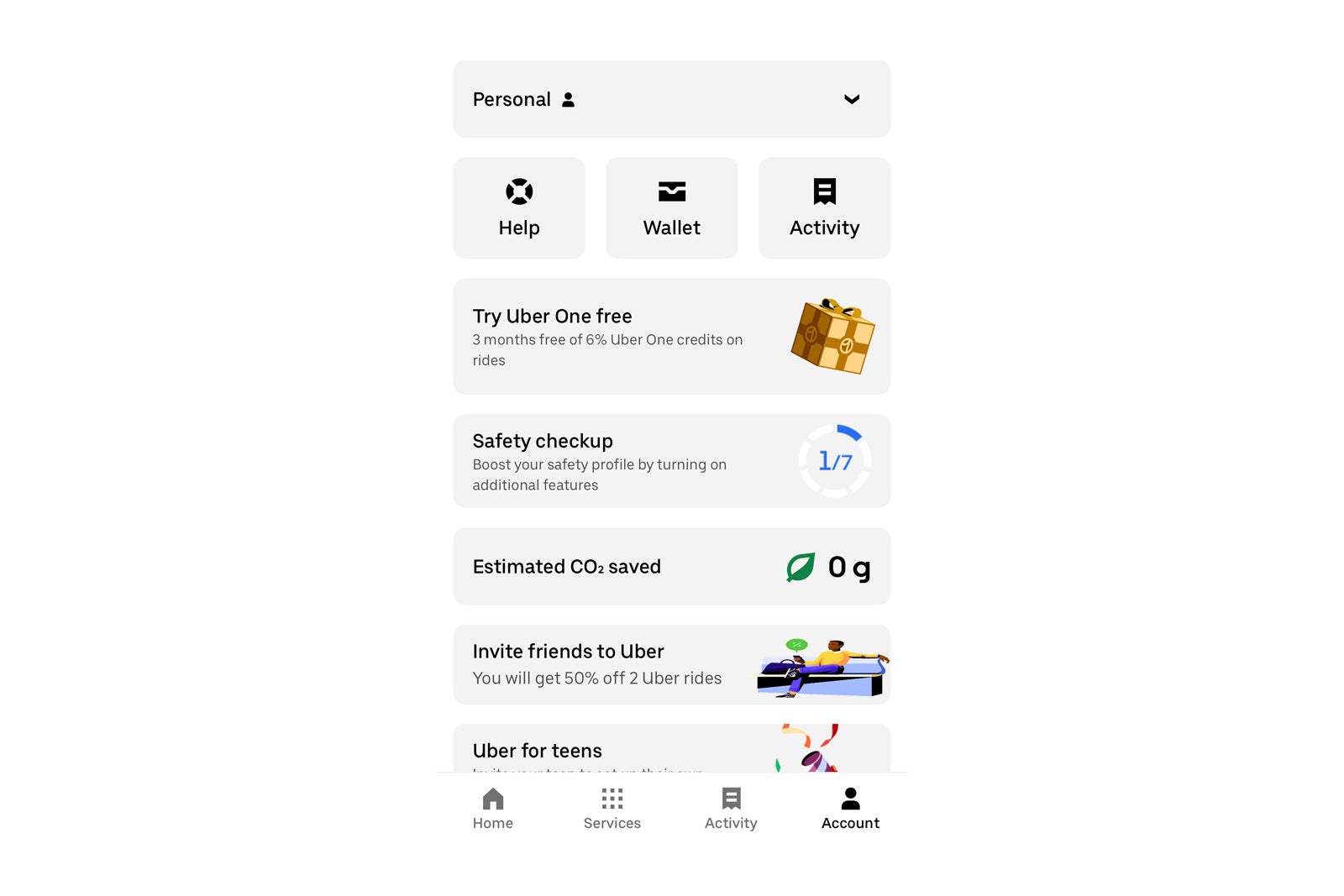The width and height of the screenshot is (1344, 896).
Task: Switch to the Services tab
Action: [x=612, y=809]
